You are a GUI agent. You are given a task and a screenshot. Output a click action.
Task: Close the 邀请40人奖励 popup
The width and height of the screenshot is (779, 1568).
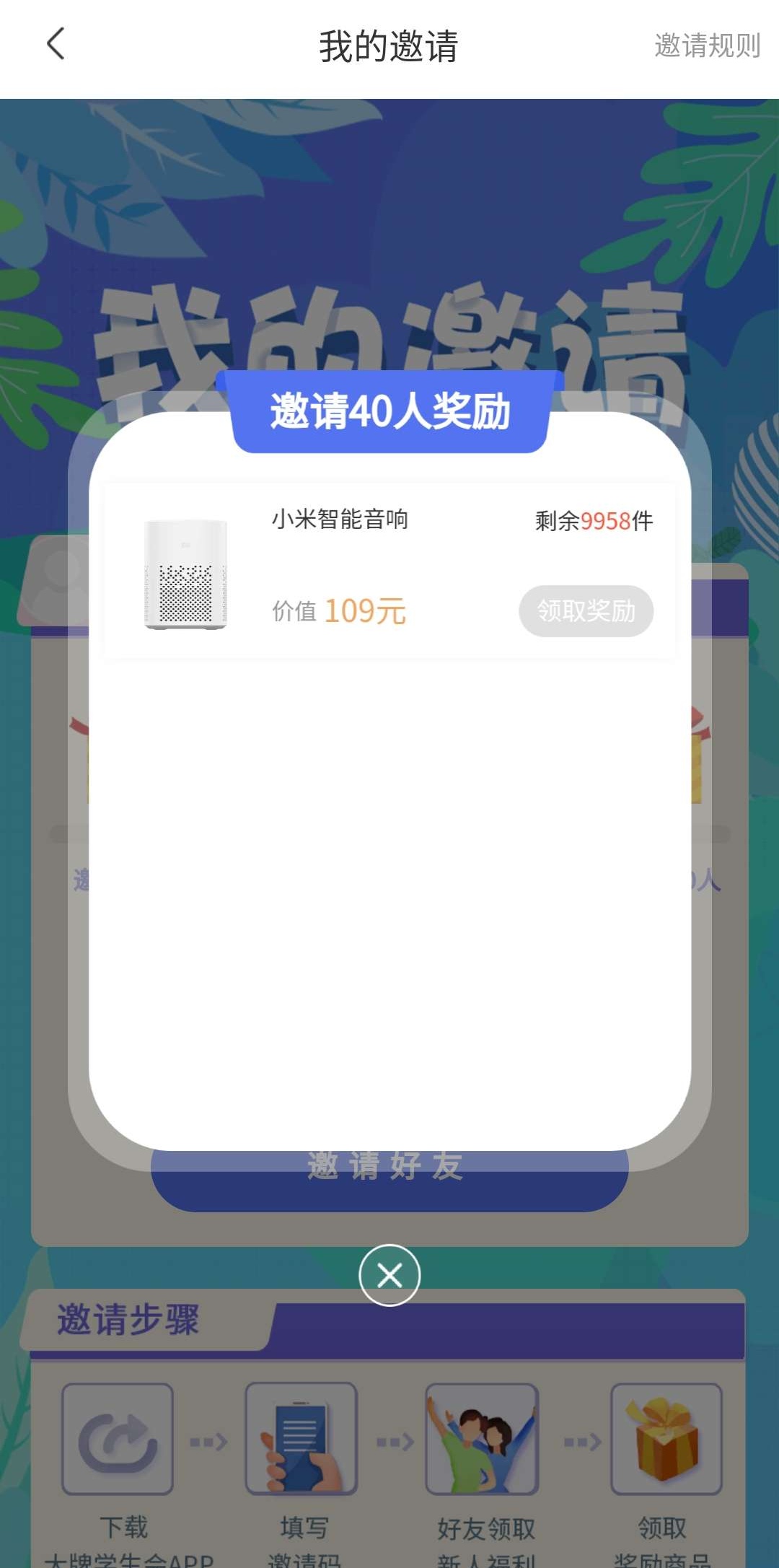click(x=389, y=1275)
